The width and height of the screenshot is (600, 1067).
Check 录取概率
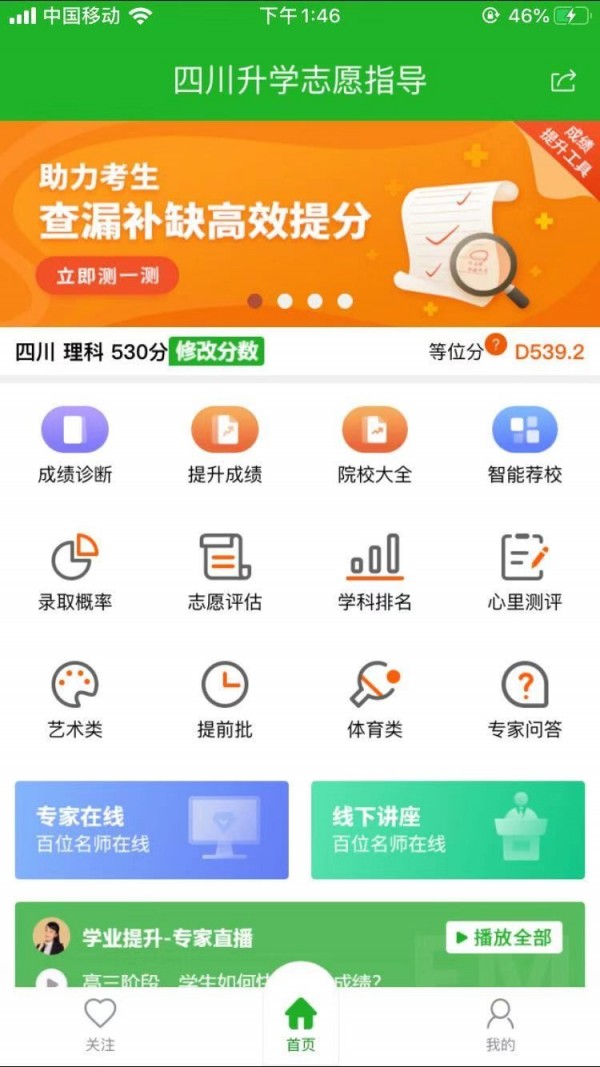[x=75, y=573]
